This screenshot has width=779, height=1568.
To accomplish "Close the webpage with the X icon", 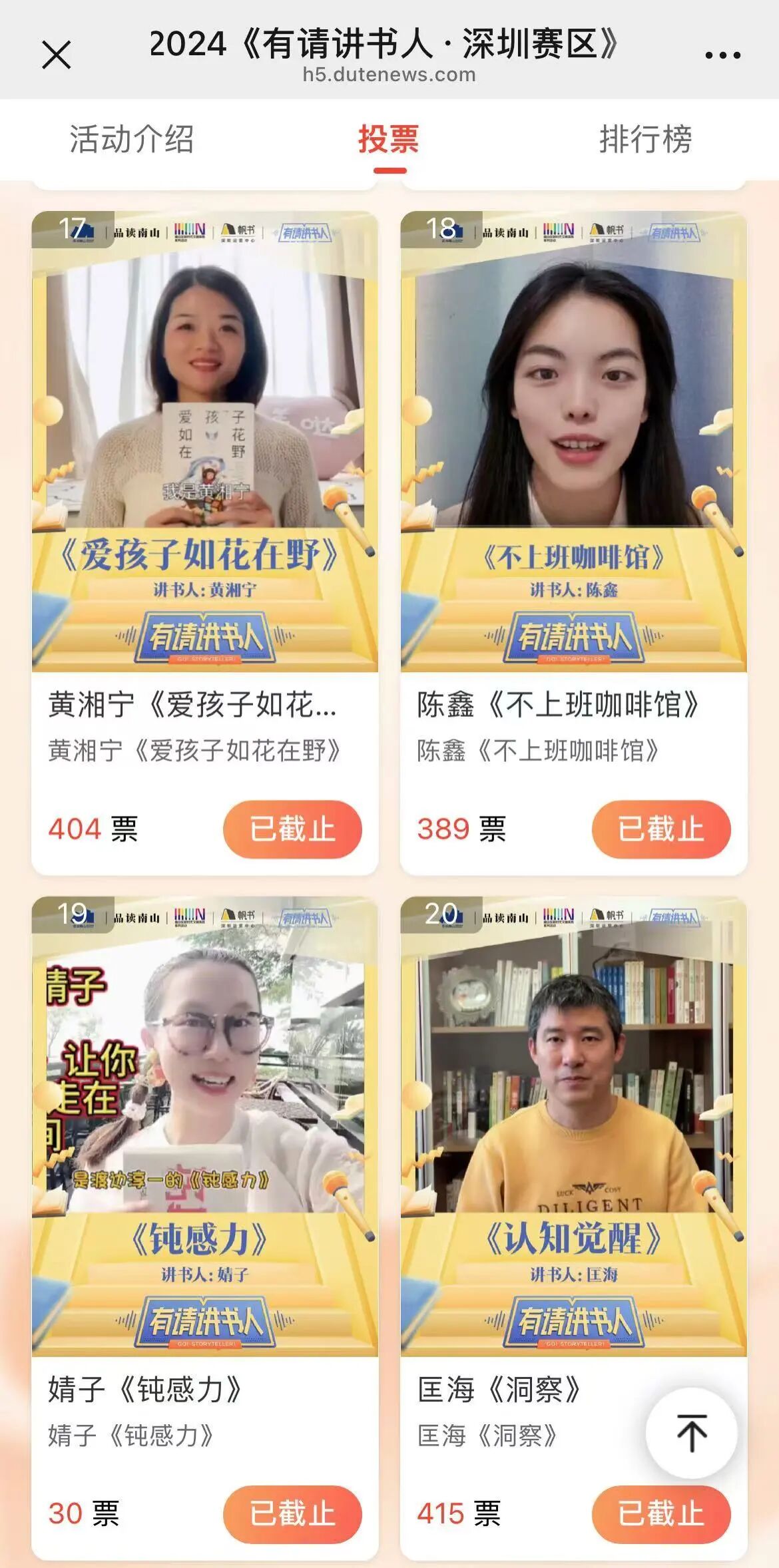I will (x=57, y=55).
